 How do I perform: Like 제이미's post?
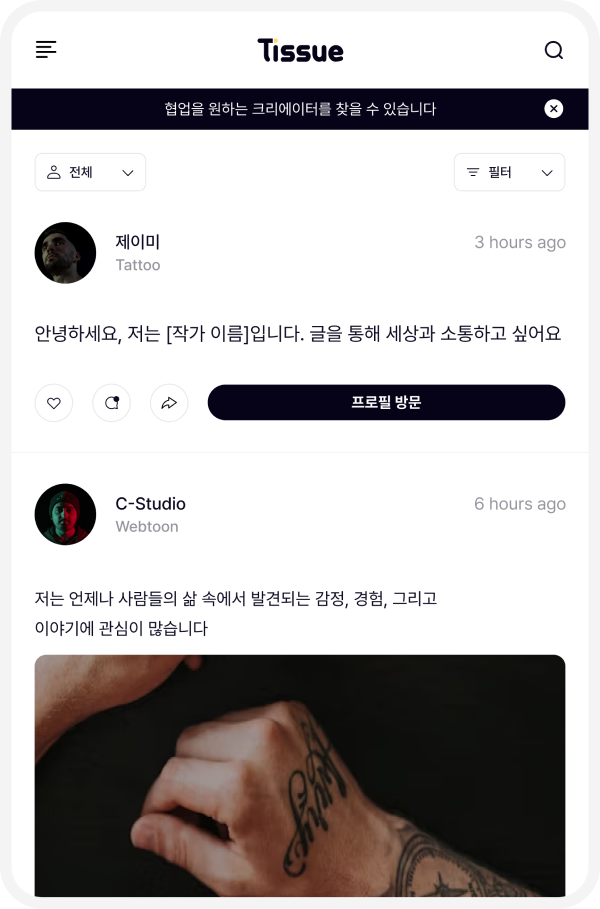pyautogui.click(x=54, y=403)
